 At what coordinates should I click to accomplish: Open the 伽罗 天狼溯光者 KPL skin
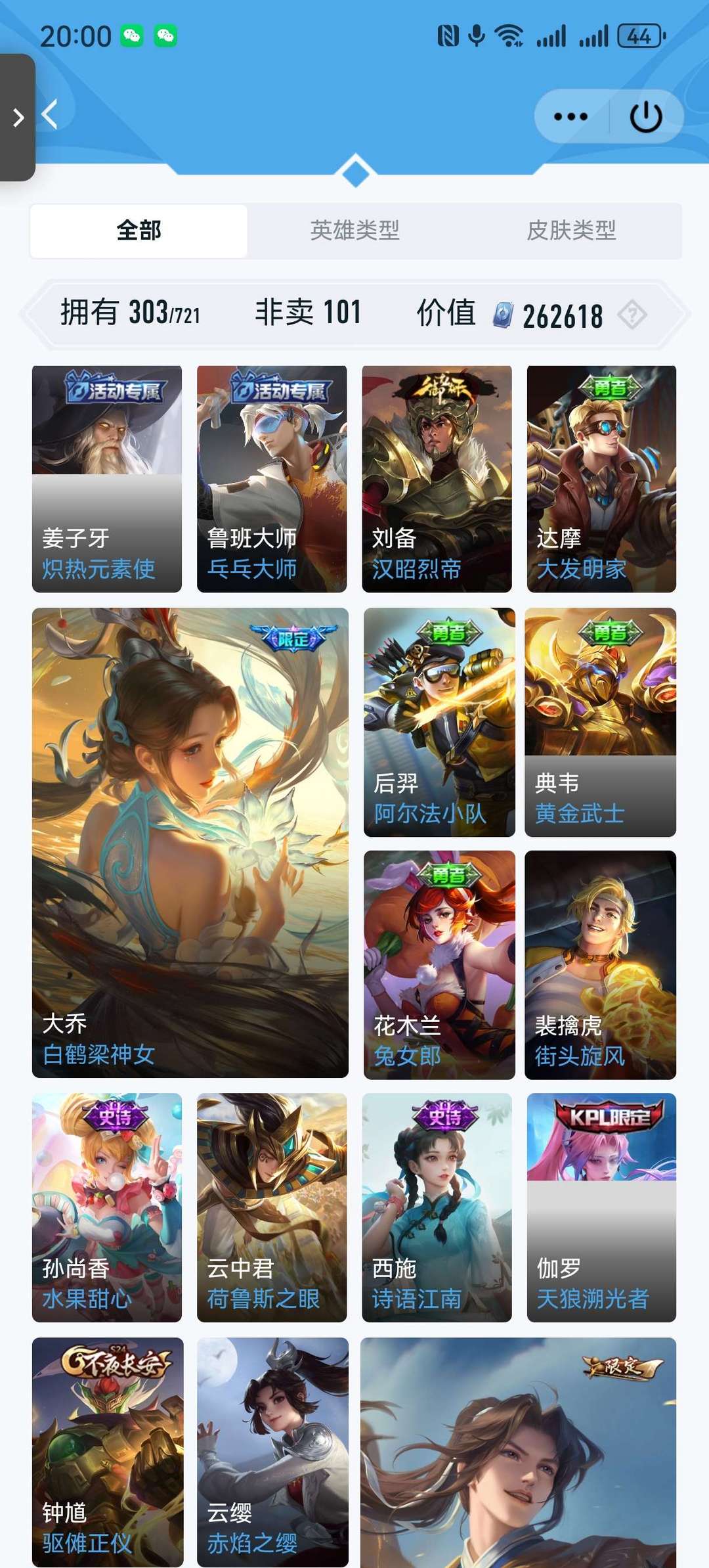tap(601, 1207)
